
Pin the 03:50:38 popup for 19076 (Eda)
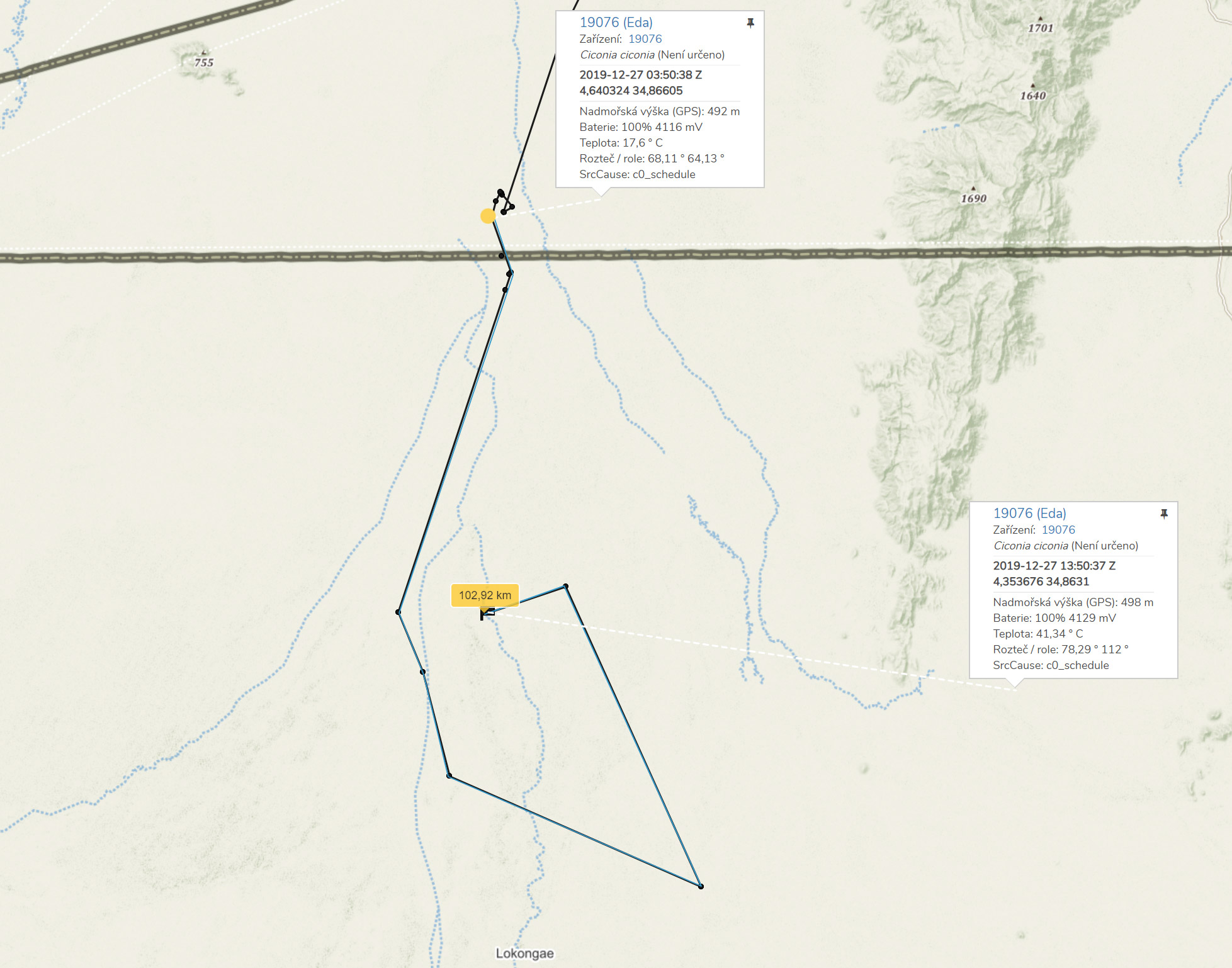(750, 23)
